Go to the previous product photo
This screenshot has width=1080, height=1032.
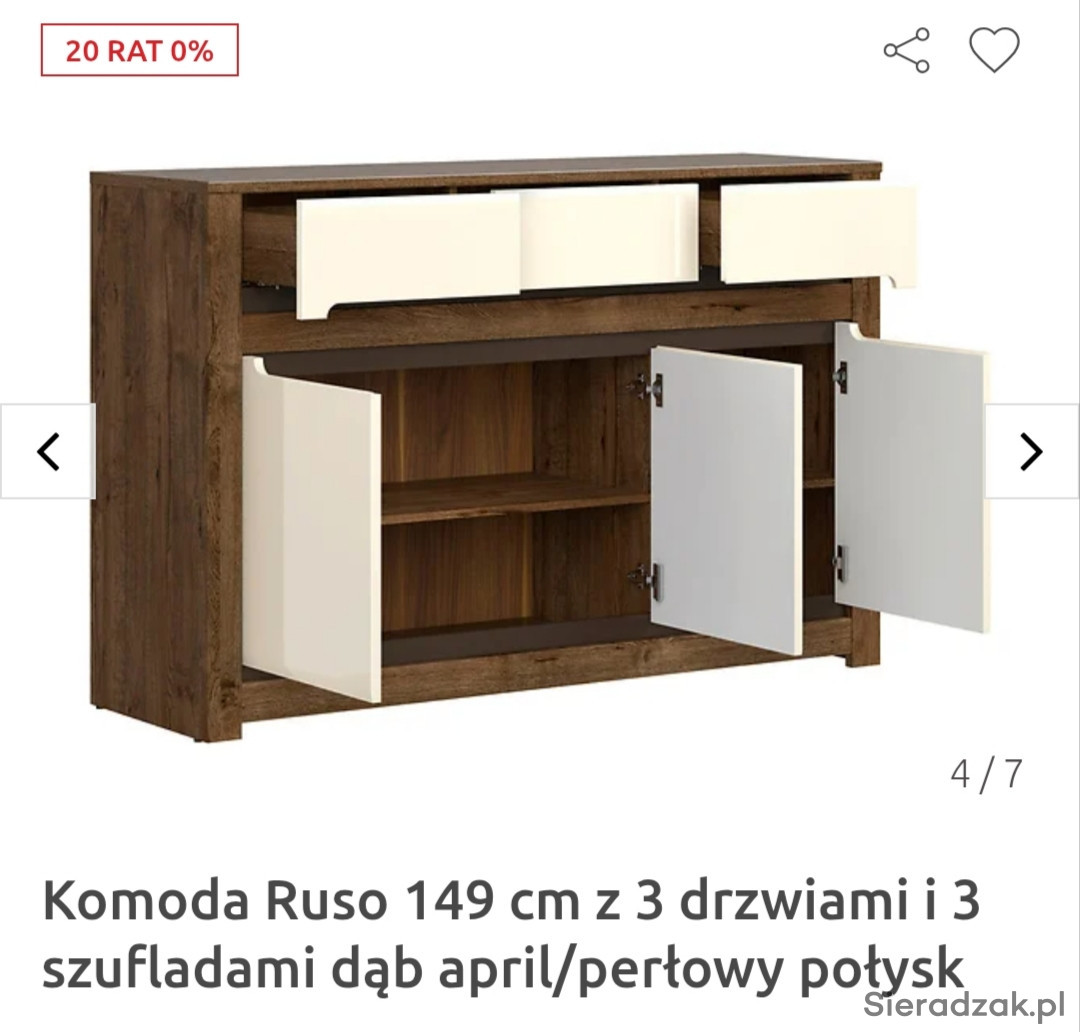coord(48,452)
